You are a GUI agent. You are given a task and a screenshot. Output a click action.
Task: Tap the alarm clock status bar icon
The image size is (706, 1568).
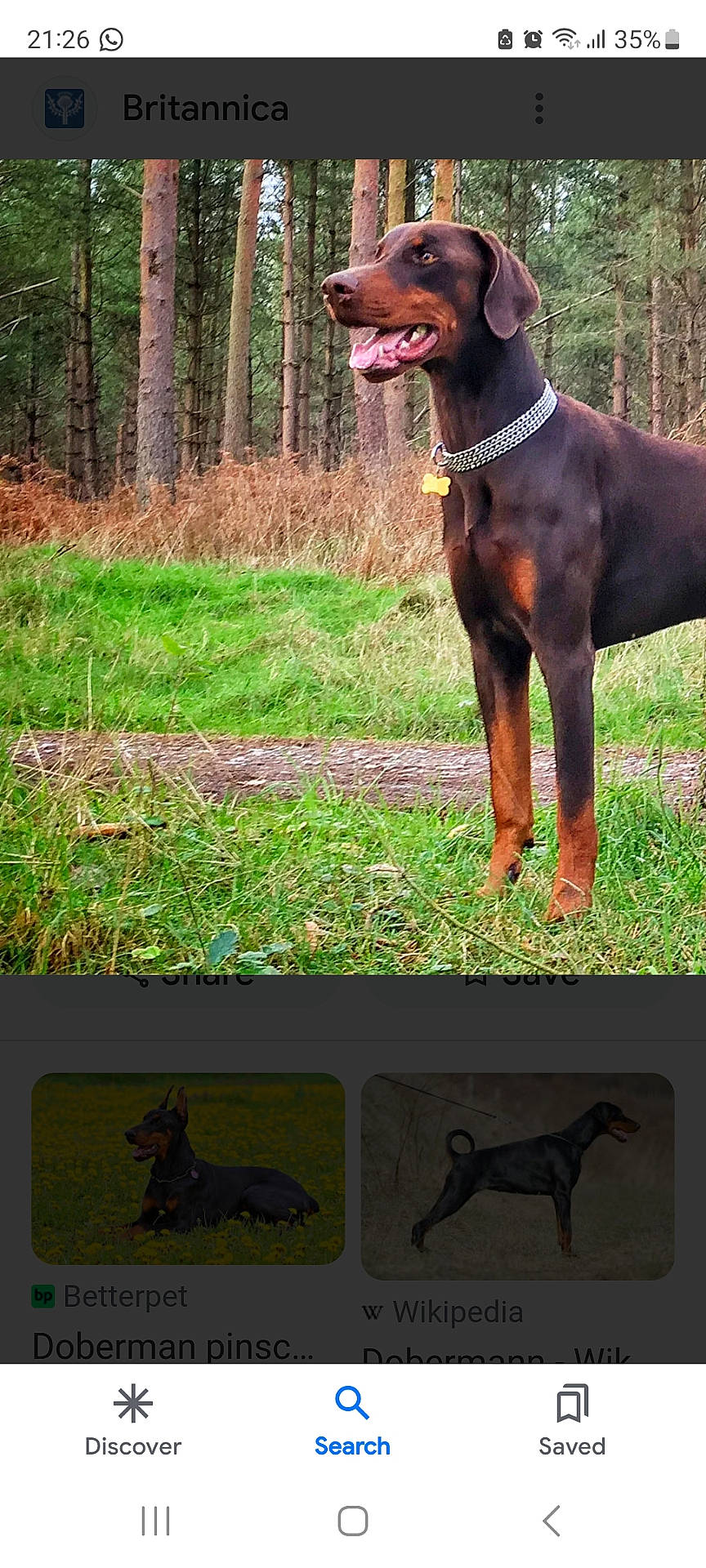click(x=533, y=38)
